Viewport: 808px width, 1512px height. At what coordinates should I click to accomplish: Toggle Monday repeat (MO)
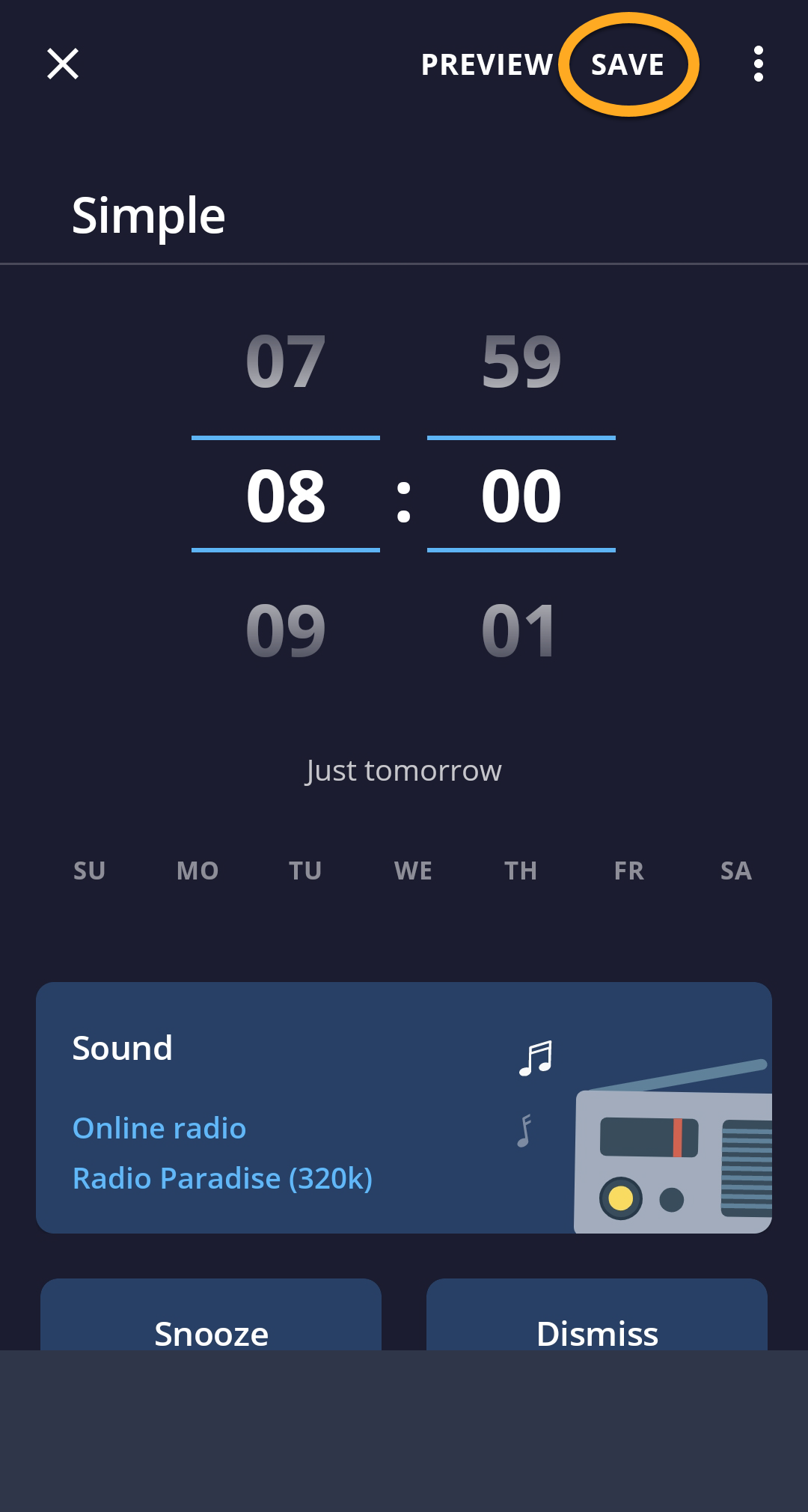tap(198, 871)
